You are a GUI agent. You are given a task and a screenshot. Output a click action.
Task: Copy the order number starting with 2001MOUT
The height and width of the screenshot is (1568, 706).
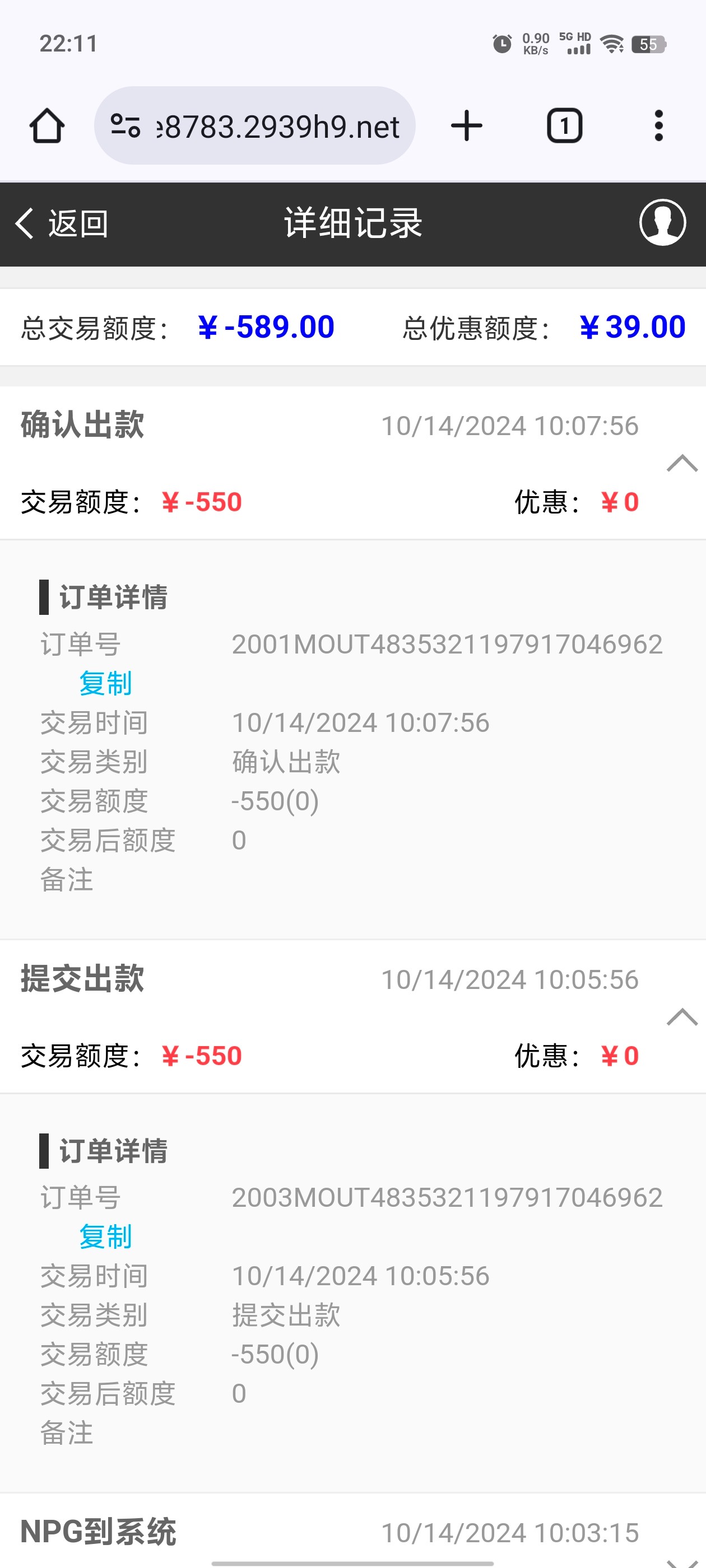point(105,684)
